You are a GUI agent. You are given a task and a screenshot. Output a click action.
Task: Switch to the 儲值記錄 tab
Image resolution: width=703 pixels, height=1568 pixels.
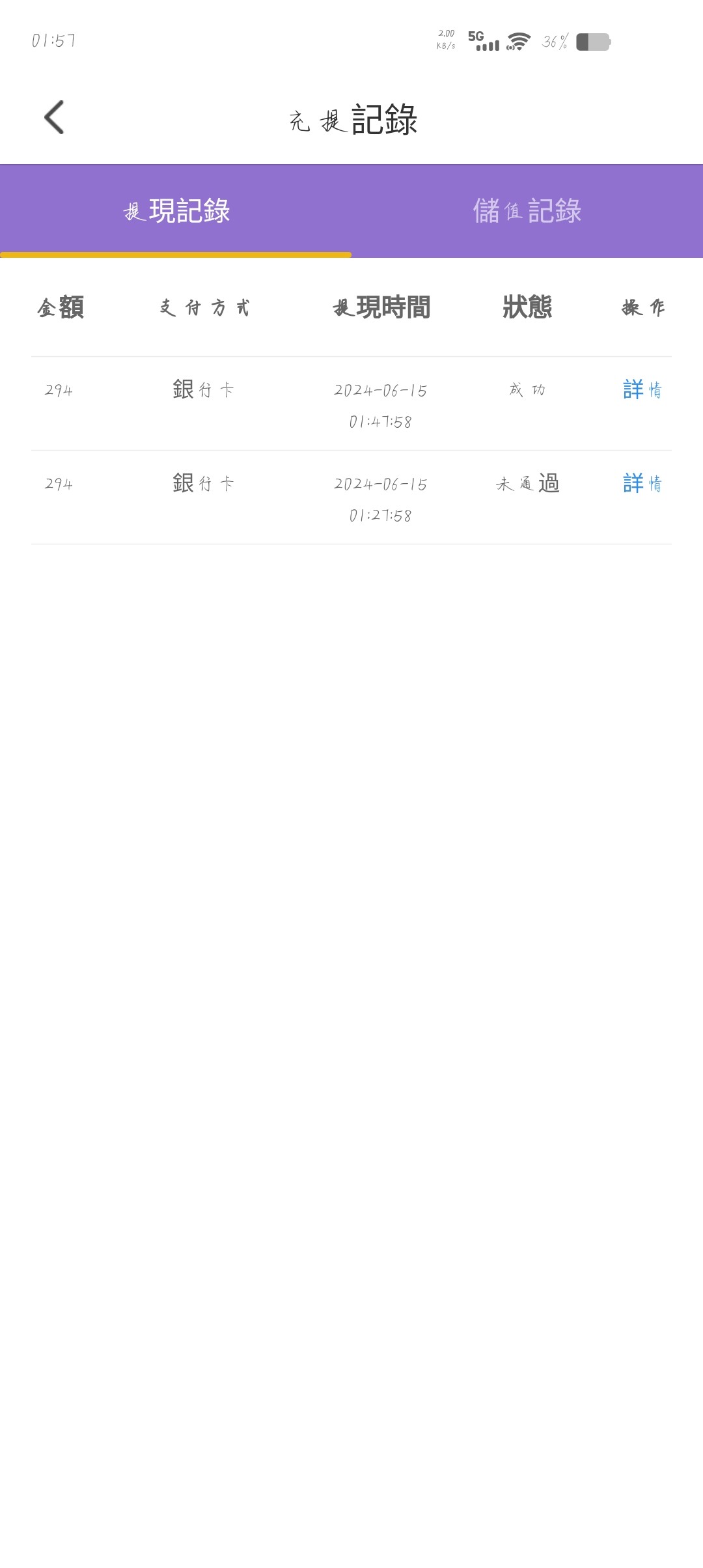coord(527,211)
